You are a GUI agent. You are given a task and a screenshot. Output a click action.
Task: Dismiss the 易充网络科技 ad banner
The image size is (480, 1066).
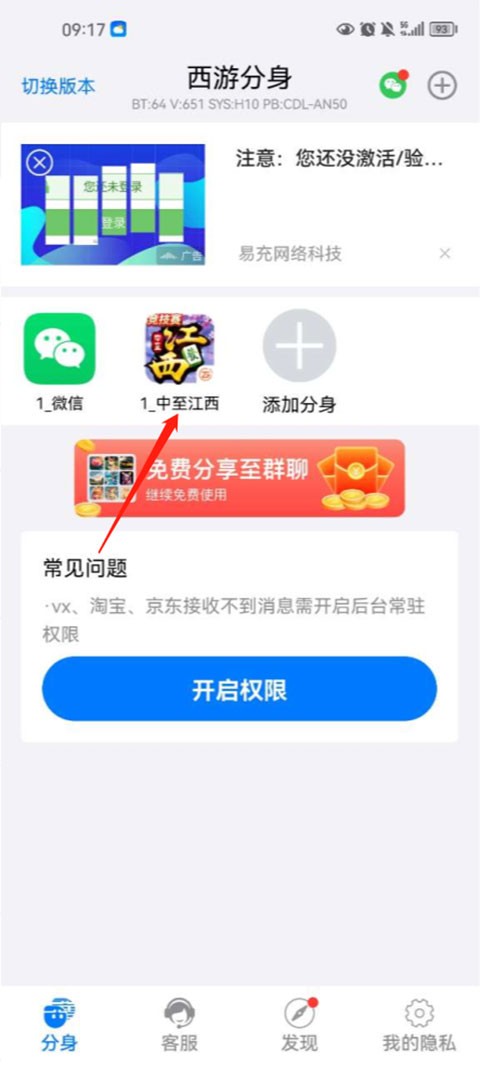[x=445, y=254]
